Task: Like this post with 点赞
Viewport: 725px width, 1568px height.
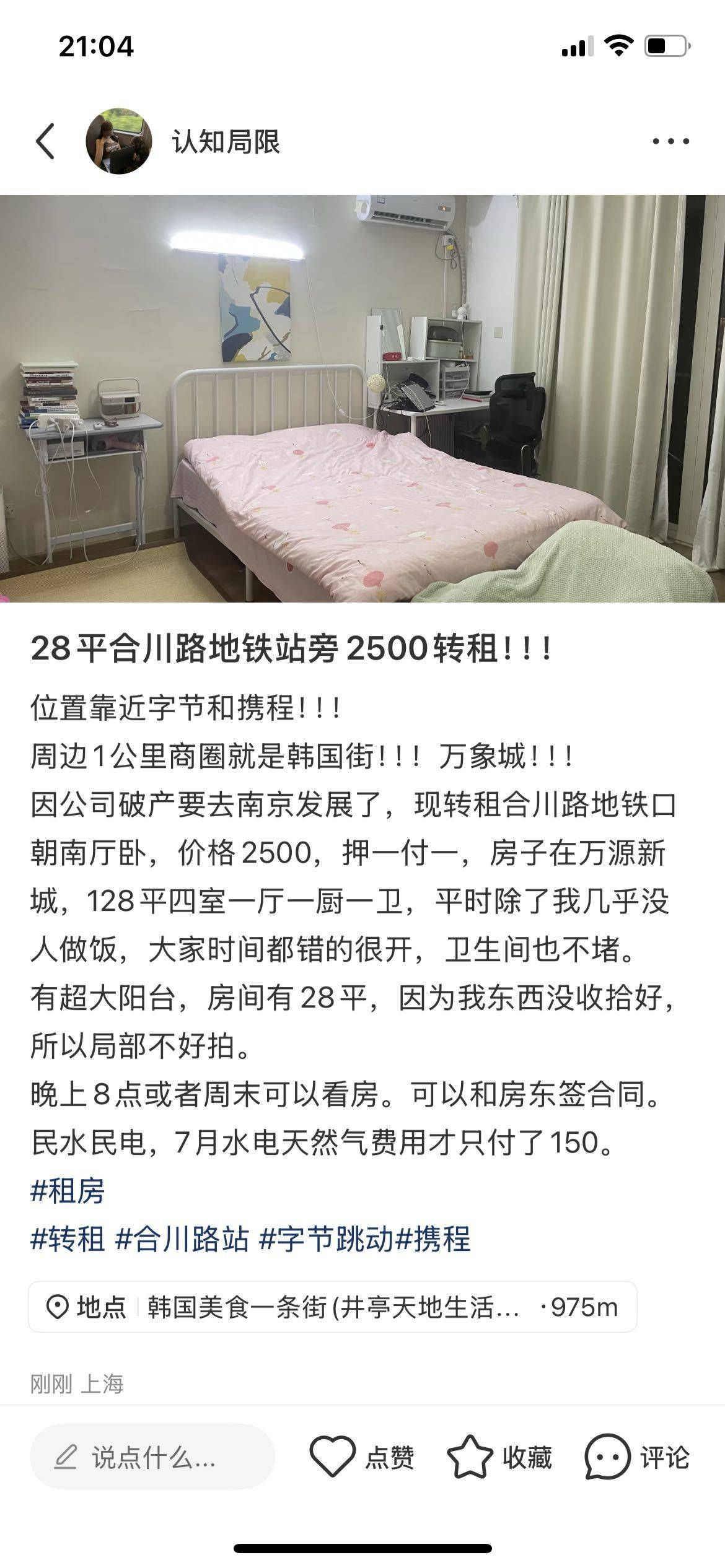Action: click(x=362, y=1458)
